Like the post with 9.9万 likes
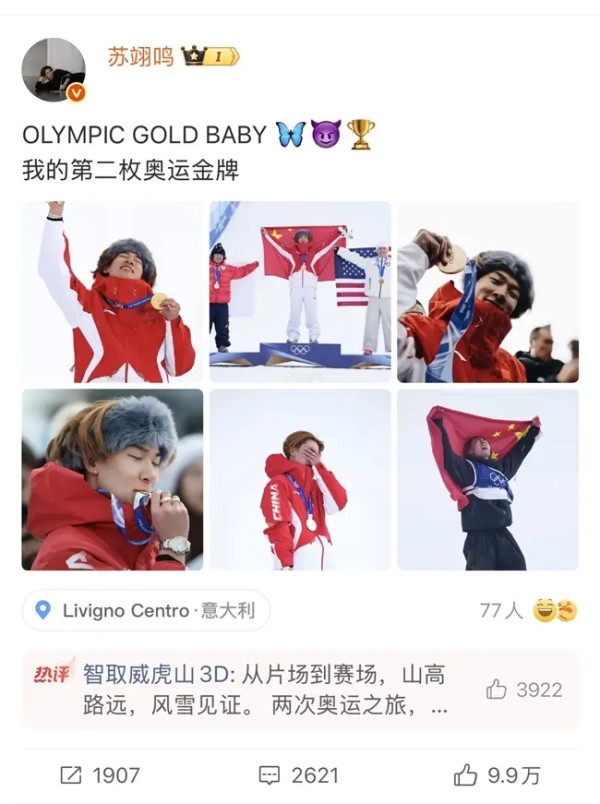This screenshot has width=600, height=804. point(497,775)
